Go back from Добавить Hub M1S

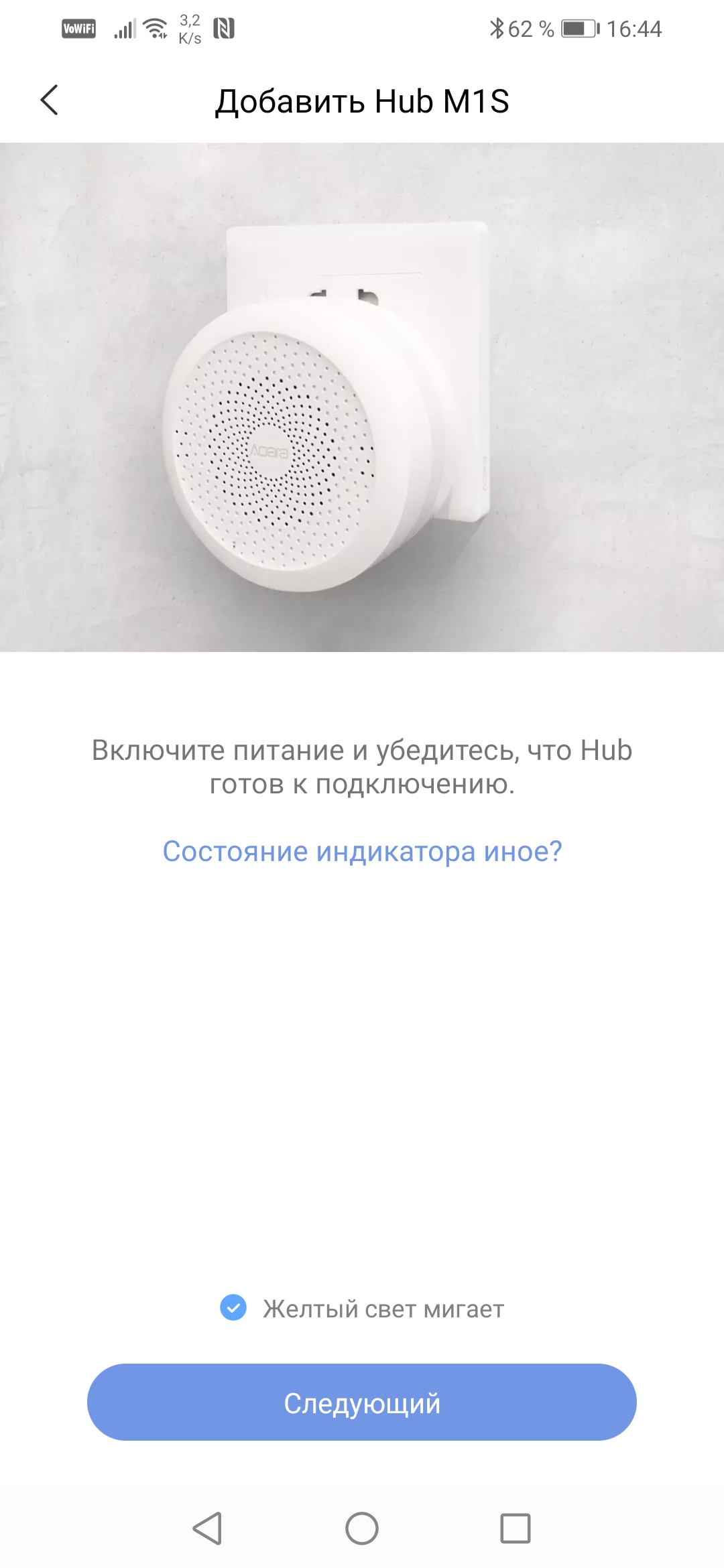click(x=50, y=101)
